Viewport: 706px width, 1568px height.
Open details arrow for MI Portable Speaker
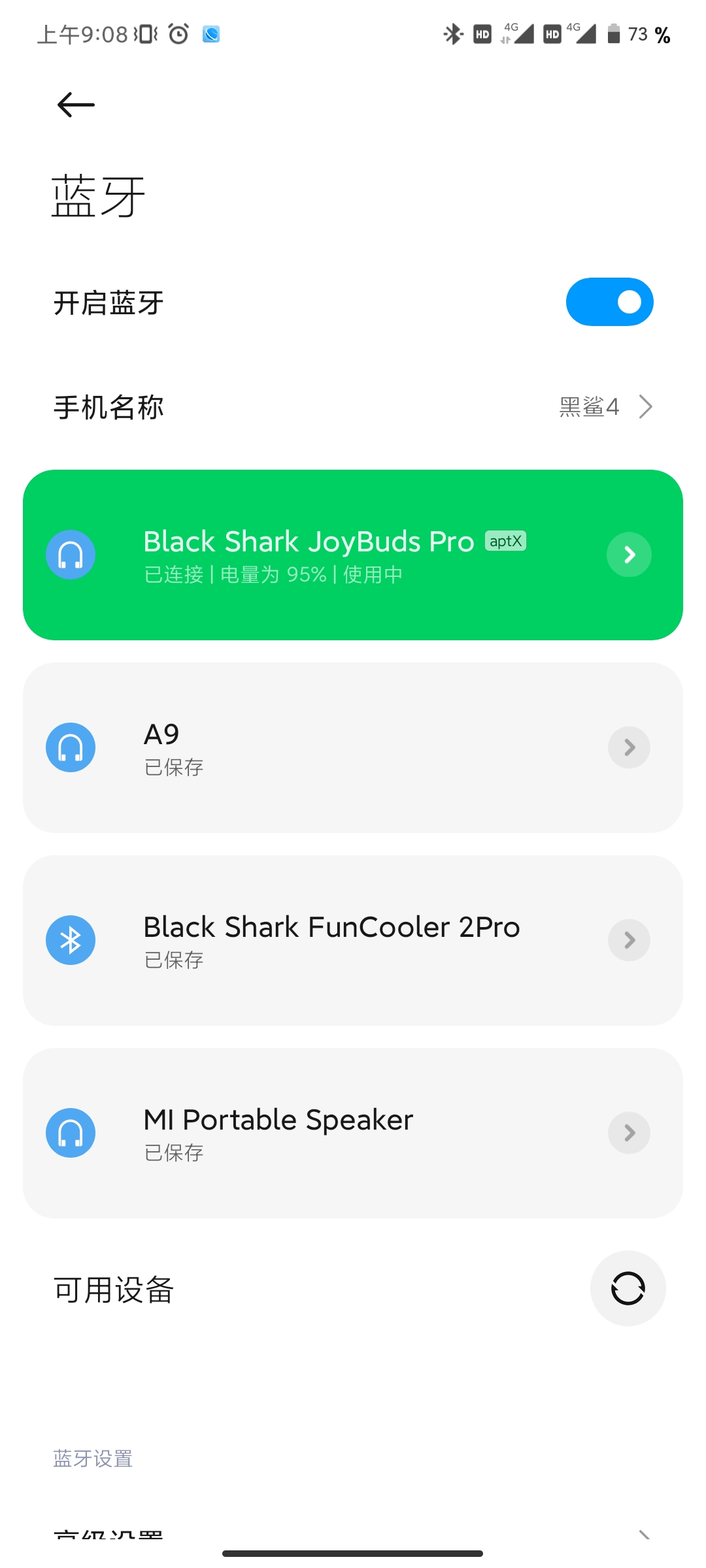[629, 1133]
